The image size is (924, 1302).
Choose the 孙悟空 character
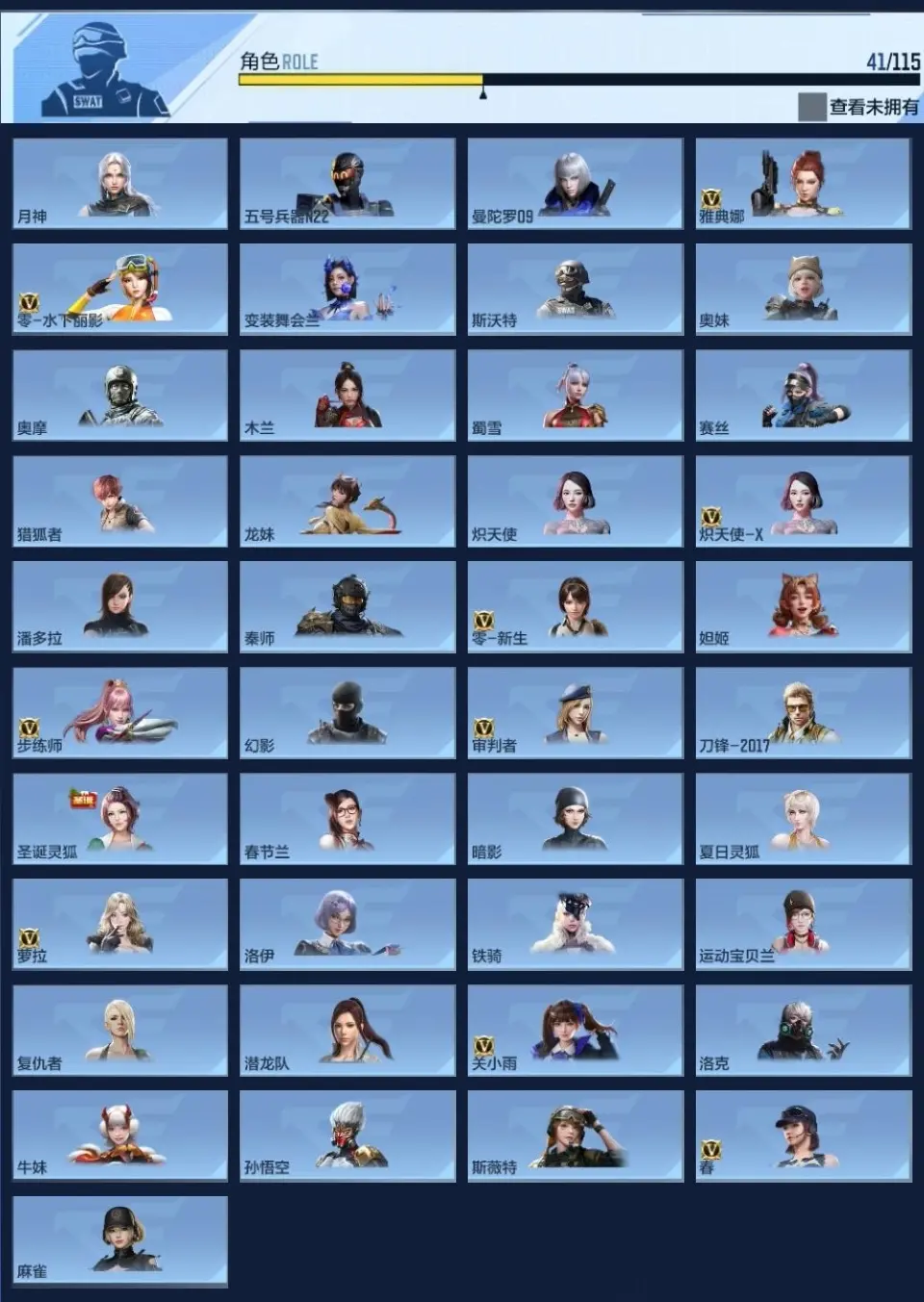[347, 1136]
